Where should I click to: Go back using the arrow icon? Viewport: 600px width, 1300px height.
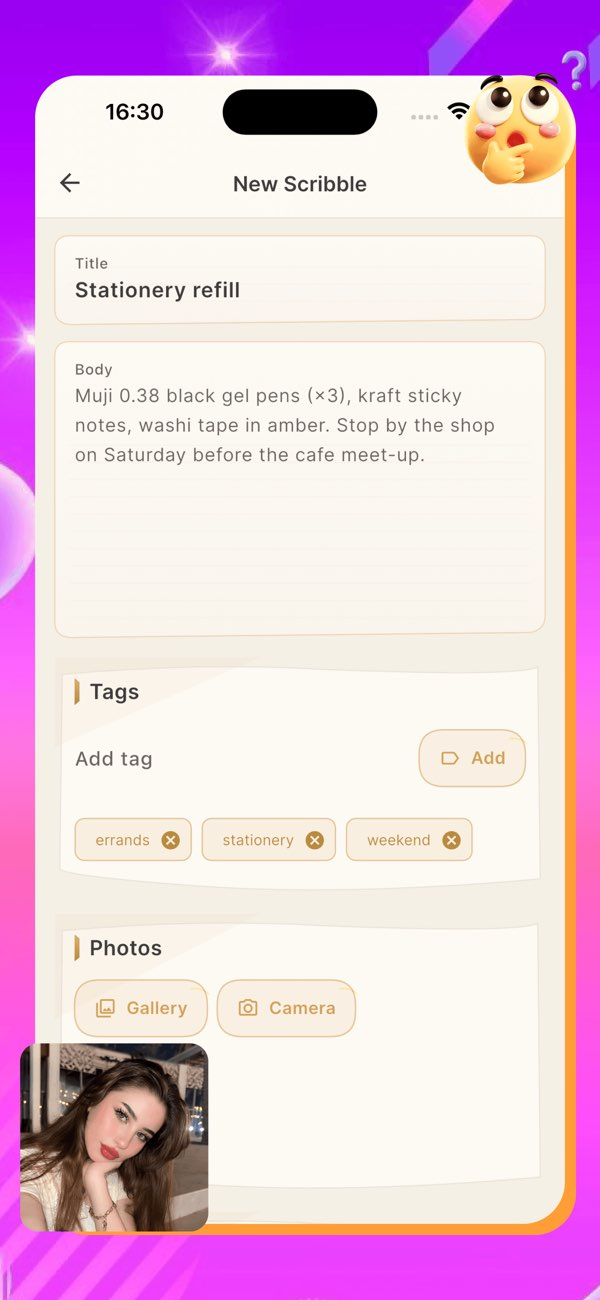click(x=70, y=183)
